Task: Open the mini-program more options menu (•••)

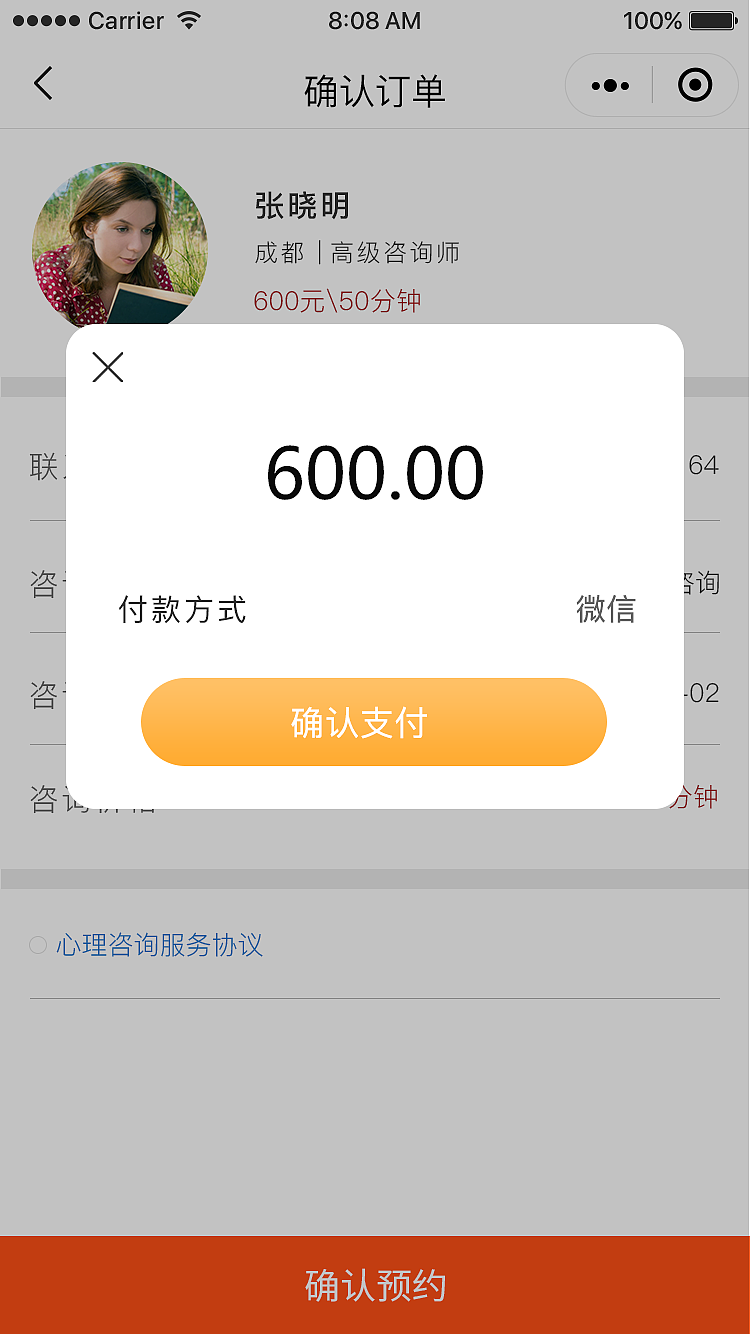Action: point(609,85)
